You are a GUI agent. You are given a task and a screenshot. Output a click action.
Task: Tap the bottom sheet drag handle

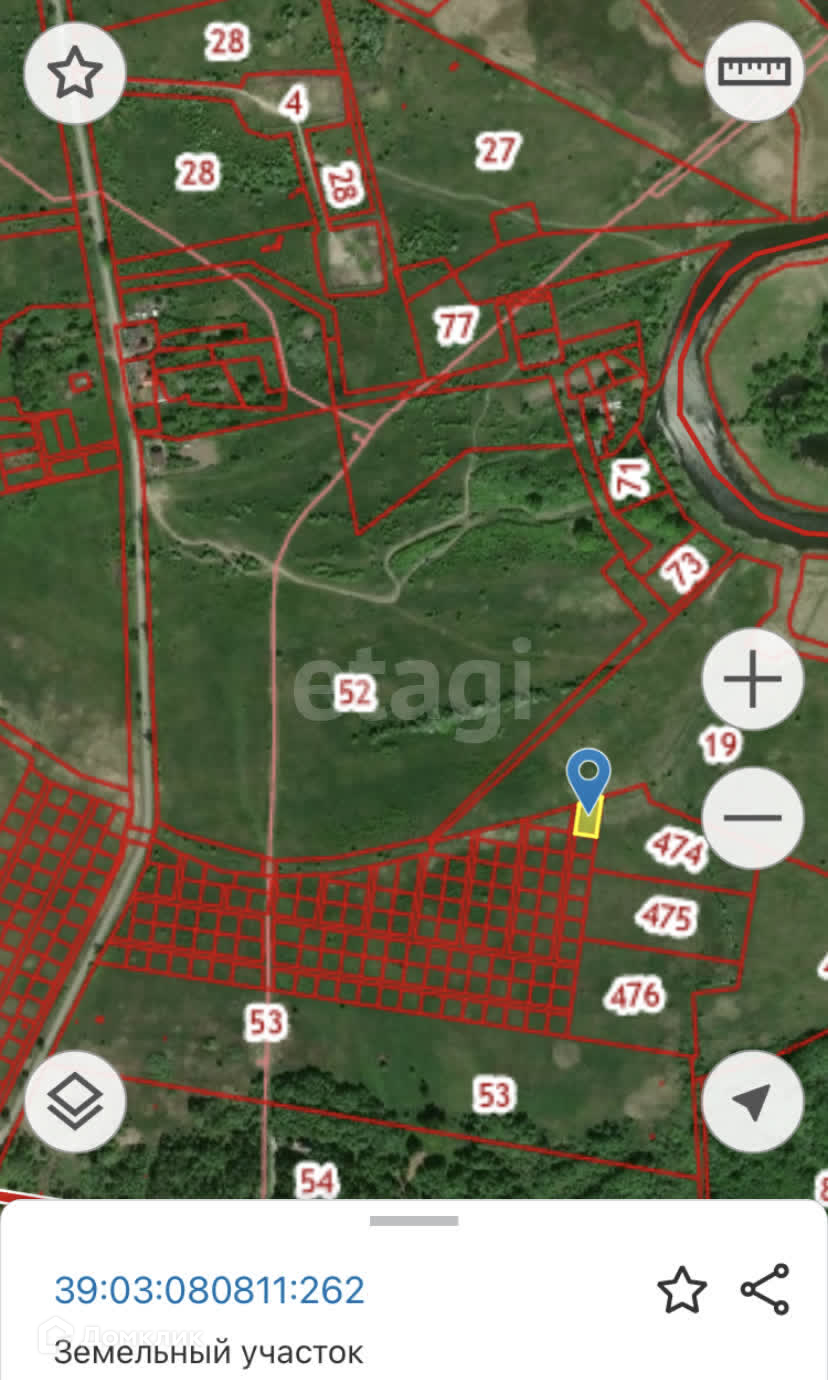pyautogui.click(x=414, y=1221)
